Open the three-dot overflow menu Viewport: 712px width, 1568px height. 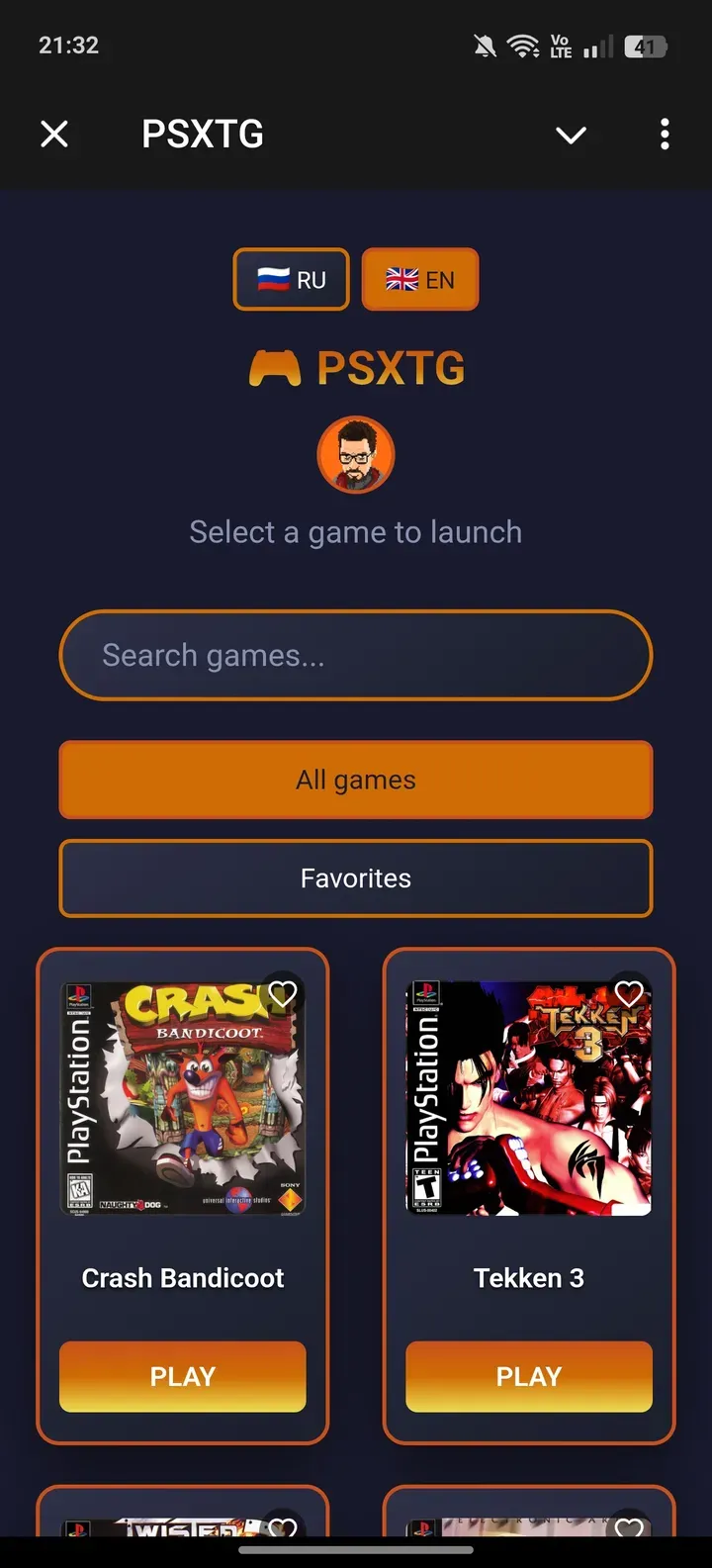665,134
